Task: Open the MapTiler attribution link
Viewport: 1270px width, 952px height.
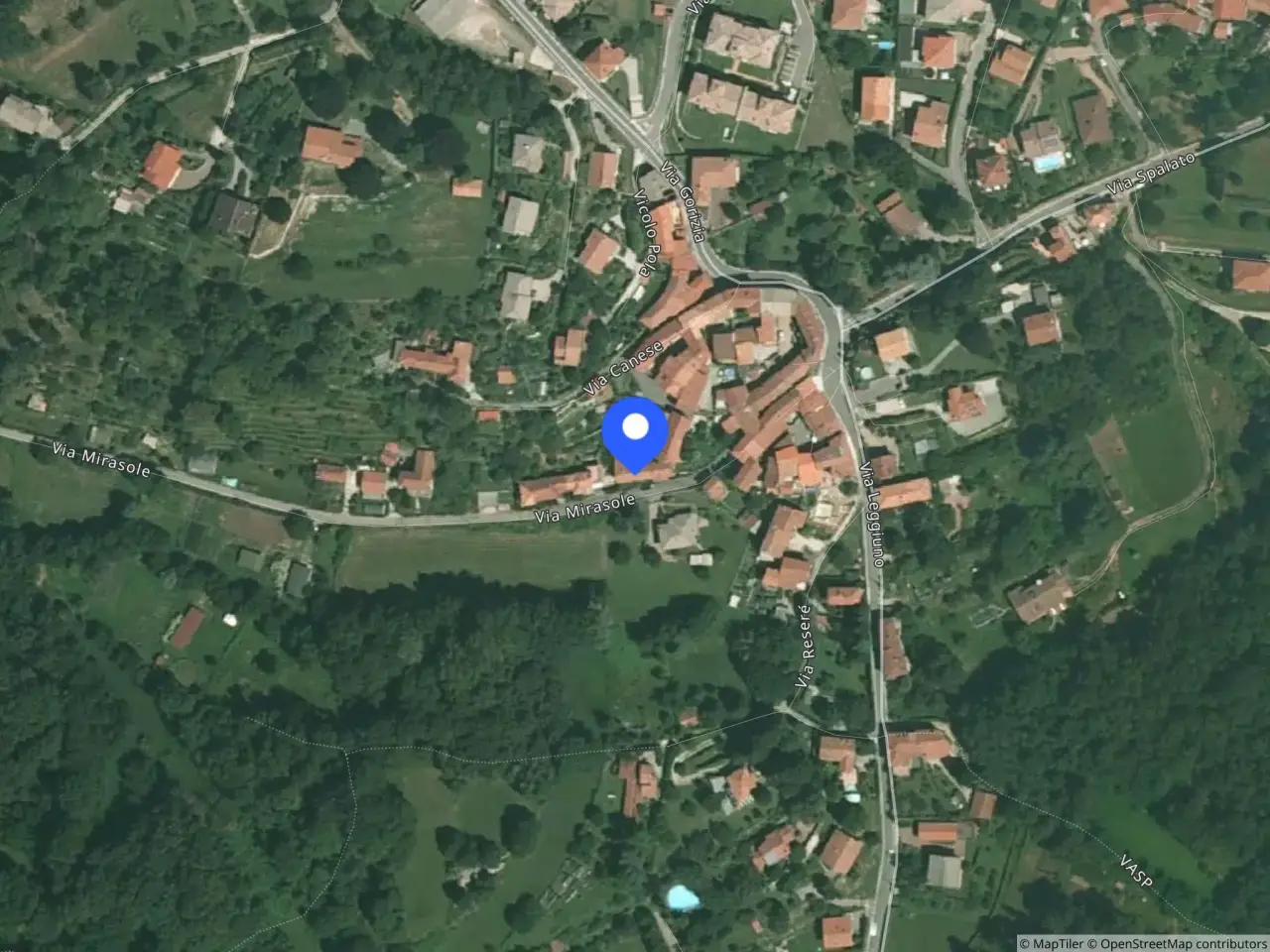Action: coord(1053,943)
